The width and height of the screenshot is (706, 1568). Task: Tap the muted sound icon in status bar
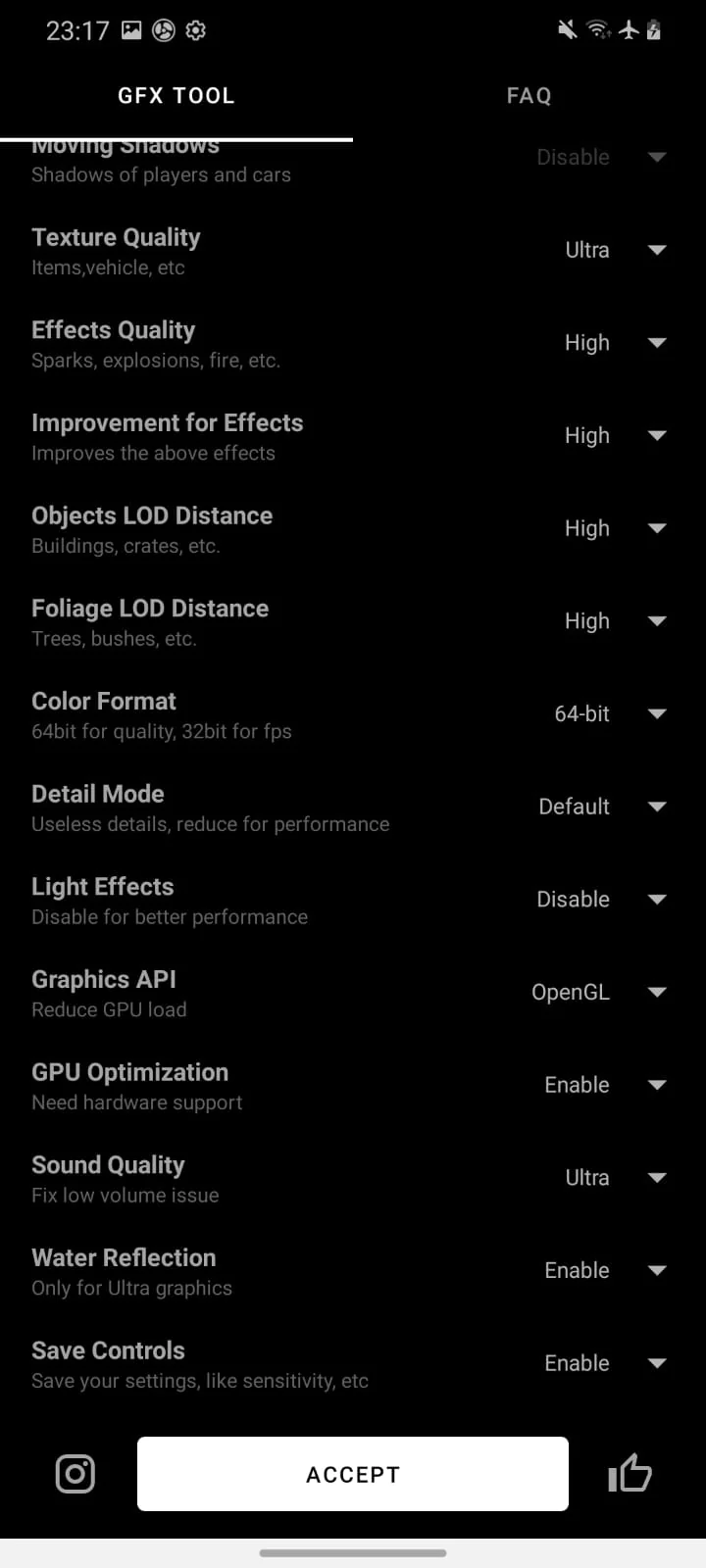coord(566,30)
